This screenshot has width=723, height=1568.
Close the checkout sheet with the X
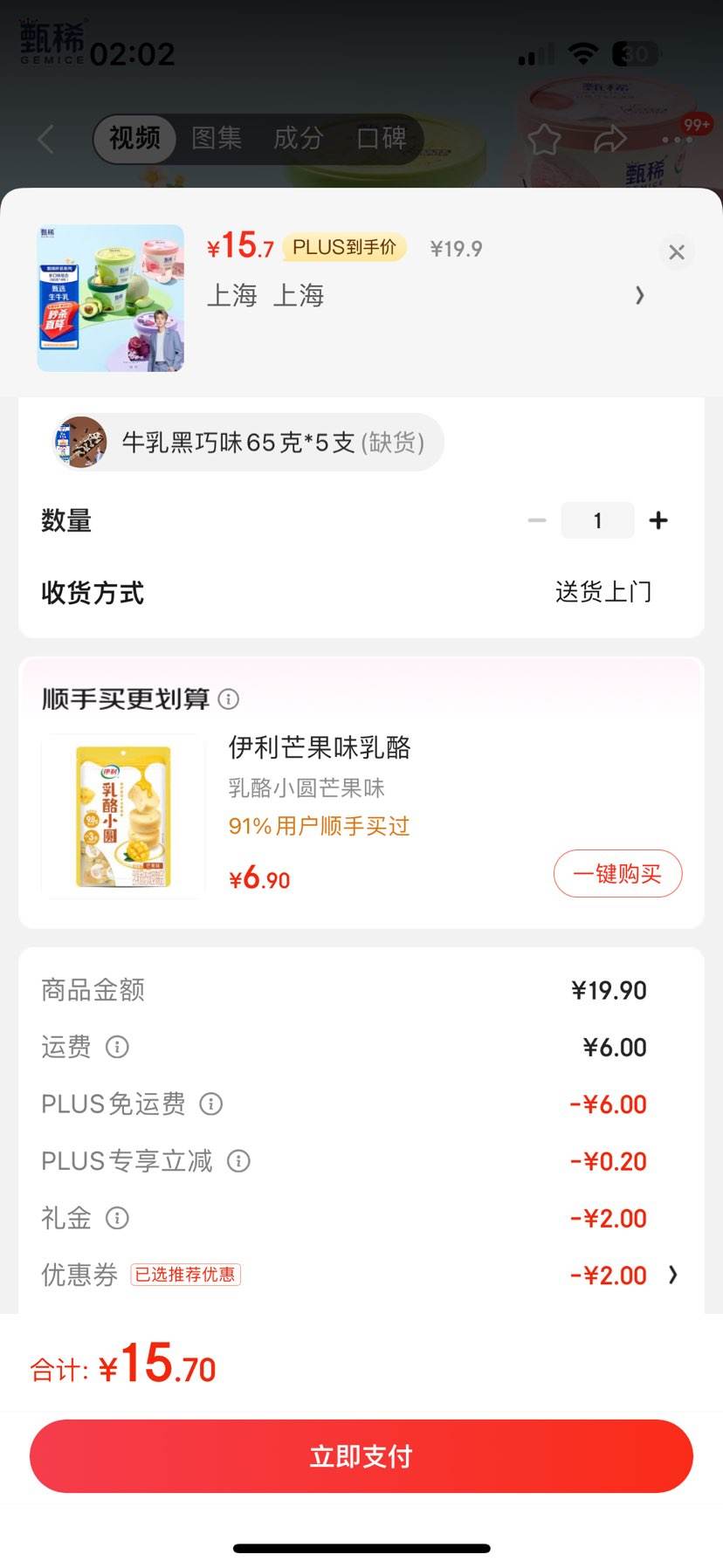point(677,252)
